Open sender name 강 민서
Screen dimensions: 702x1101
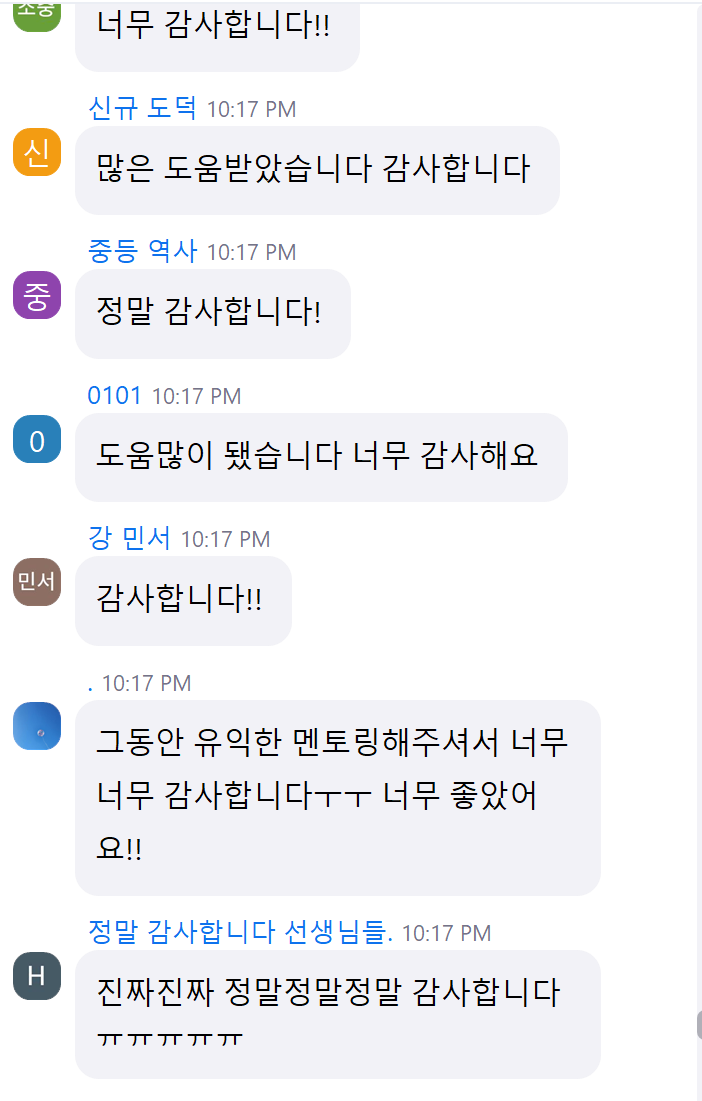(130, 539)
